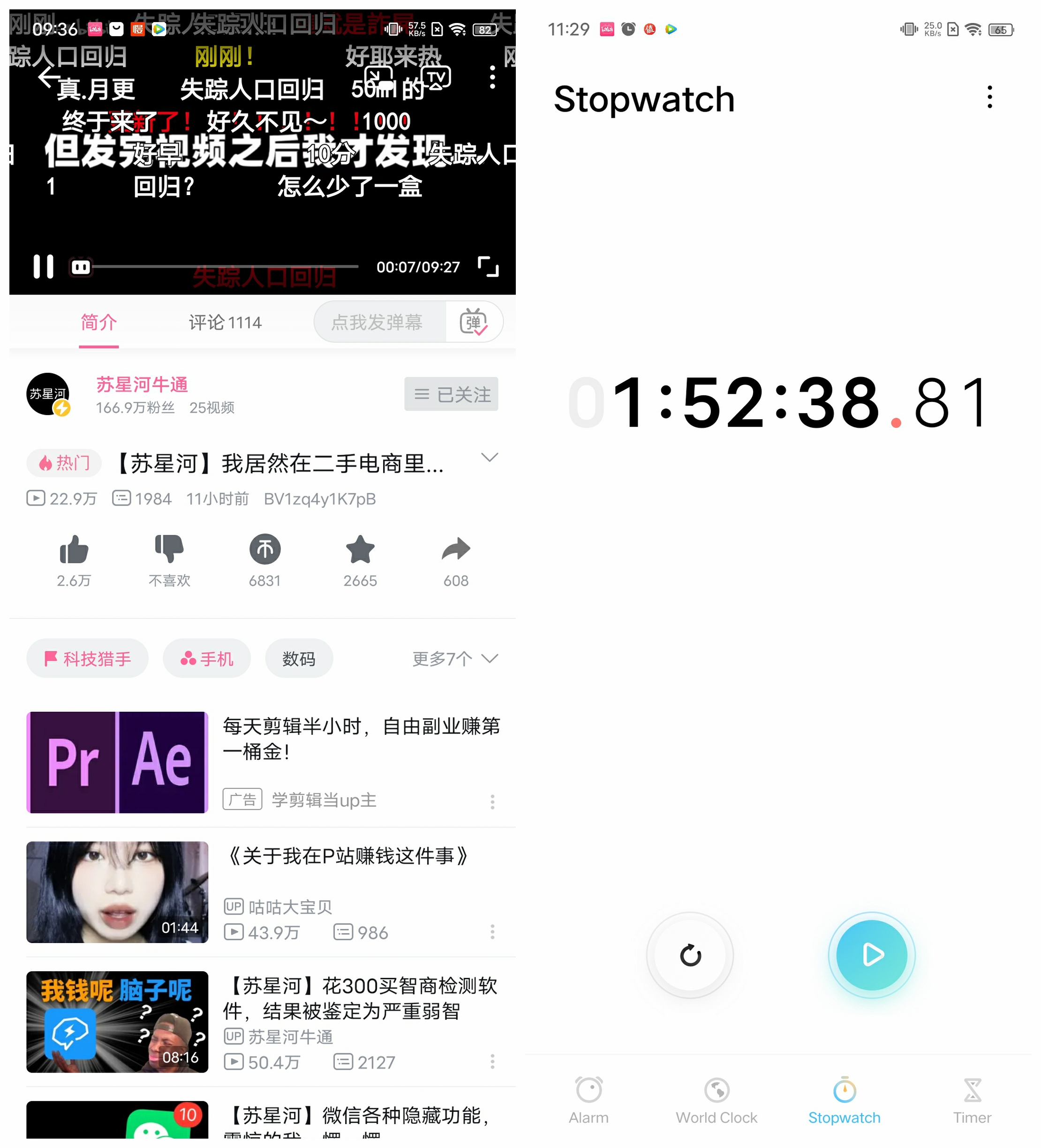Screen dimensions: 1041x1148
Task: Switch to the 评论 1114 tab
Action: (x=225, y=323)
